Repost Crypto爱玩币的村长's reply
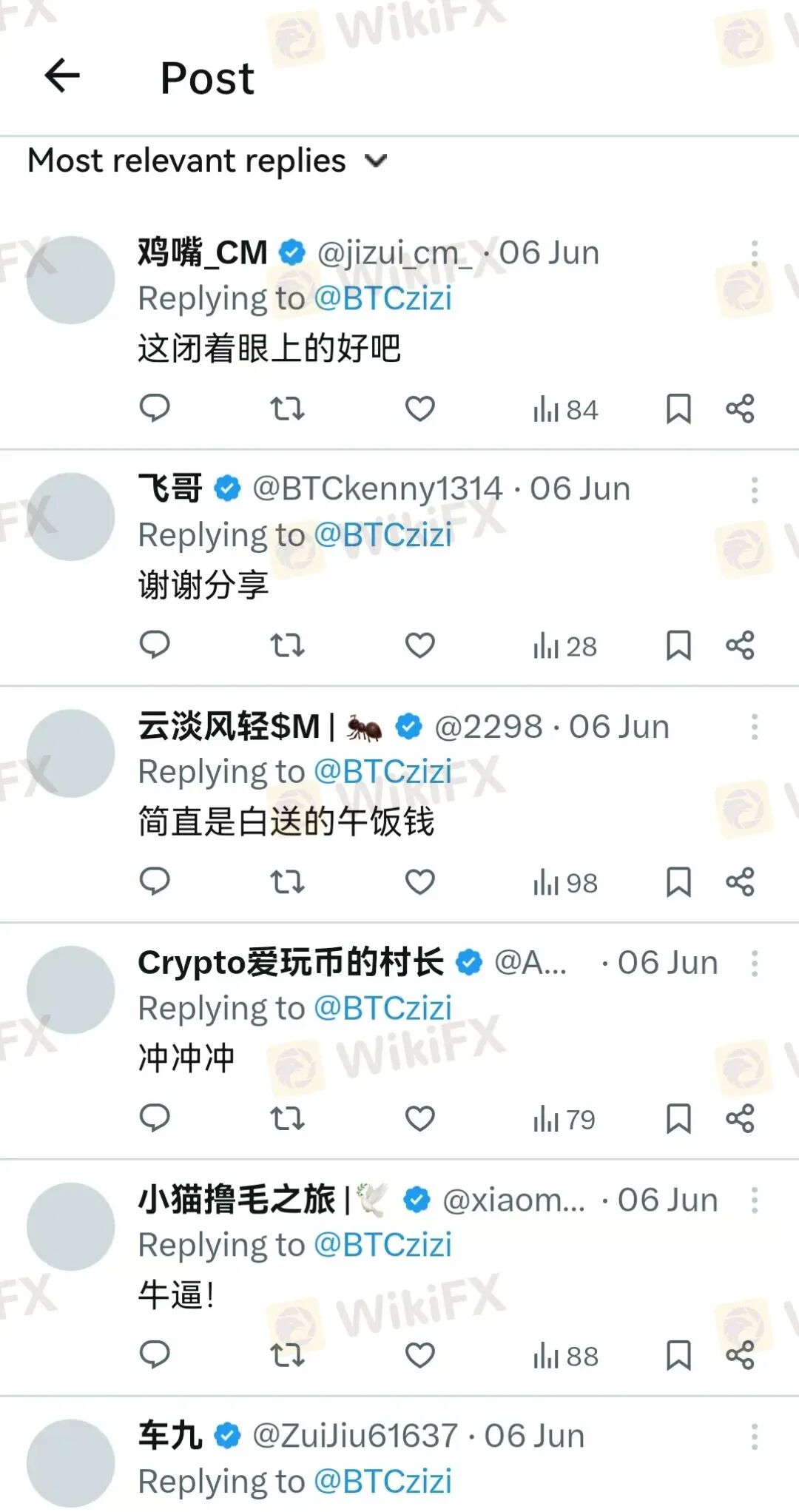This screenshot has height=1512, width=799. click(287, 1118)
